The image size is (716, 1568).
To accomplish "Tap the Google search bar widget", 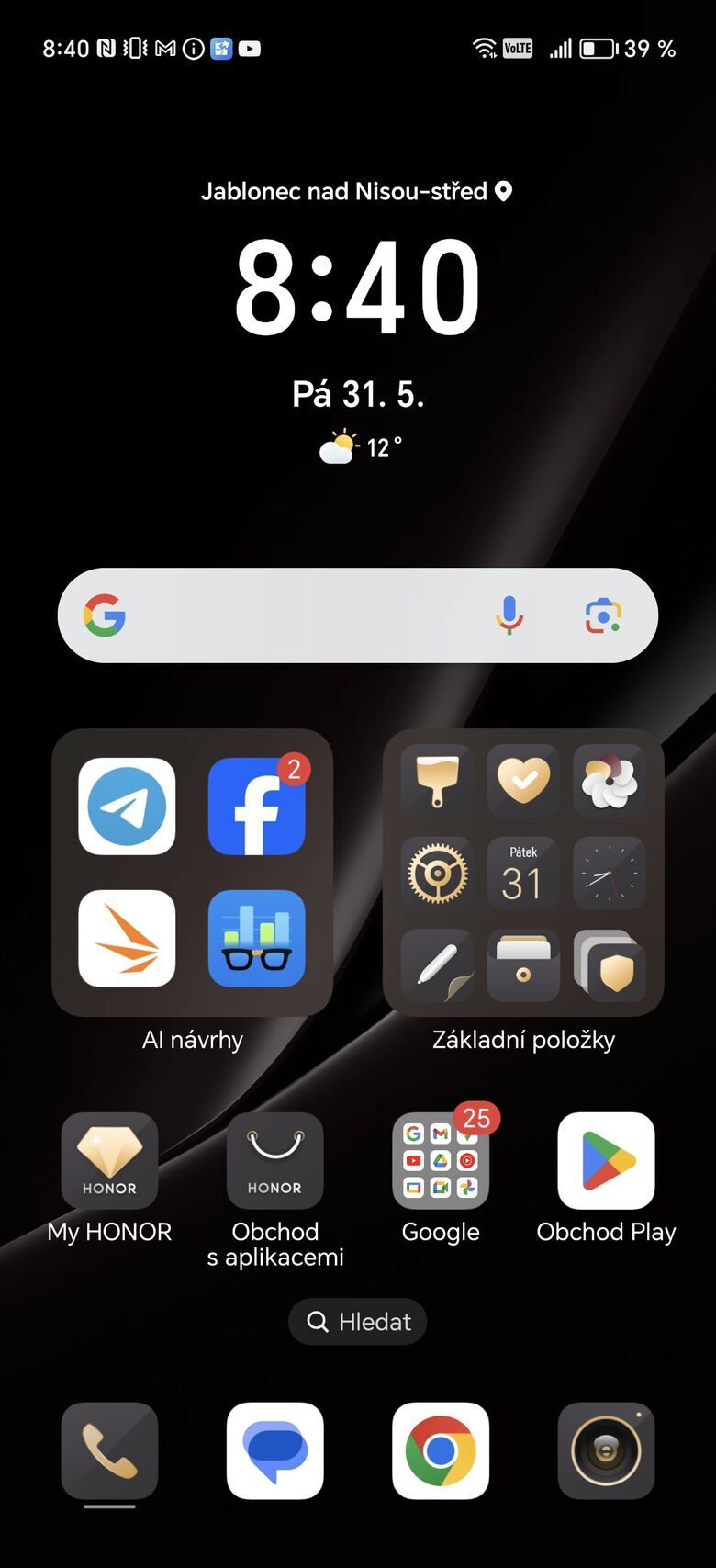I will [x=303, y=615].
